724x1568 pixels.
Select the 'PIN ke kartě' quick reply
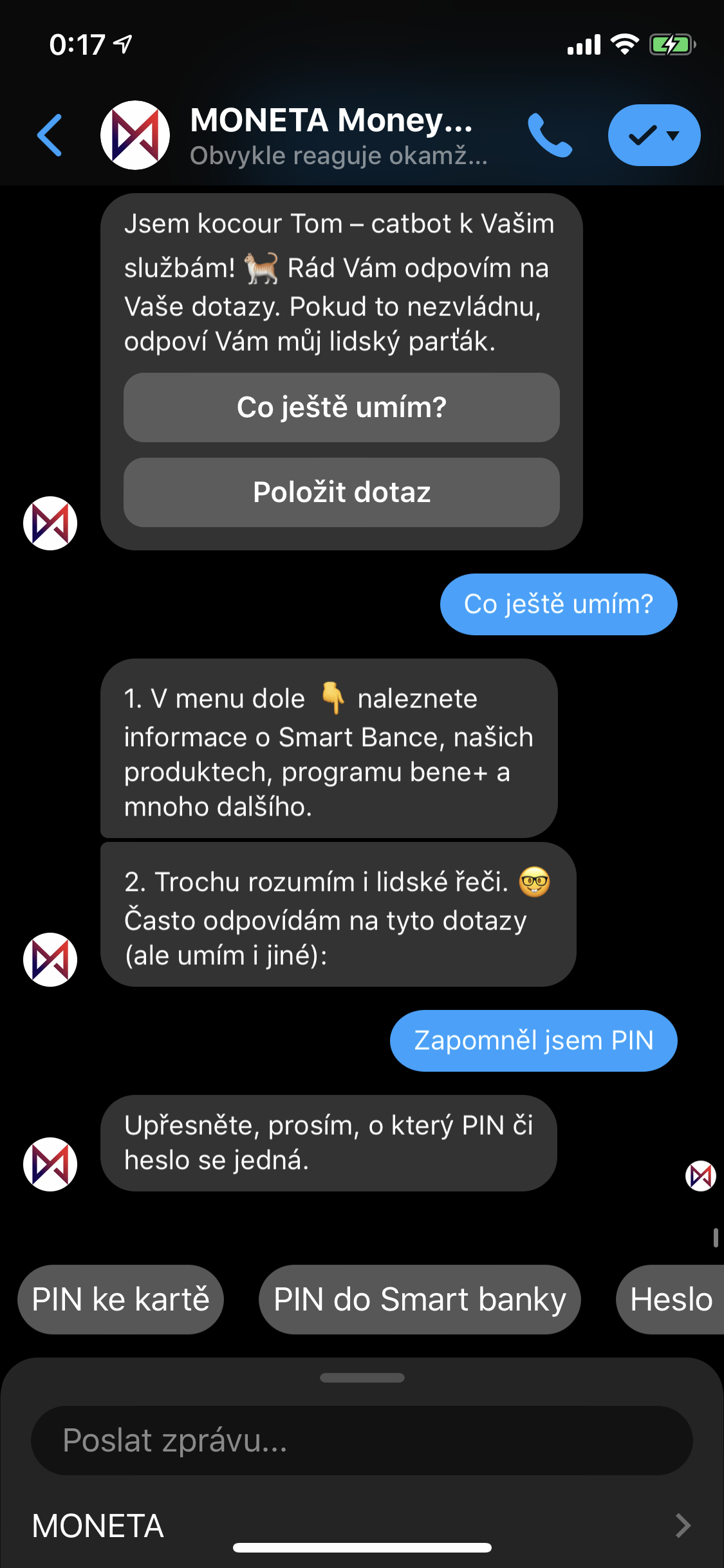coord(120,1300)
